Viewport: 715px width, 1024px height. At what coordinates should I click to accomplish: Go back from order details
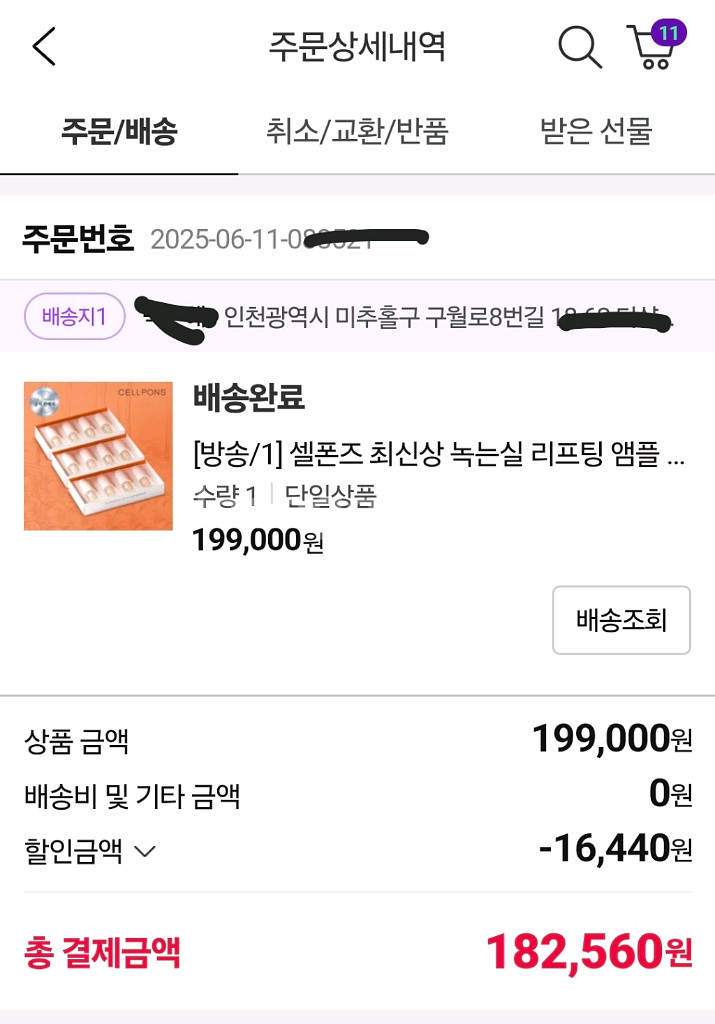click(44, 47)
